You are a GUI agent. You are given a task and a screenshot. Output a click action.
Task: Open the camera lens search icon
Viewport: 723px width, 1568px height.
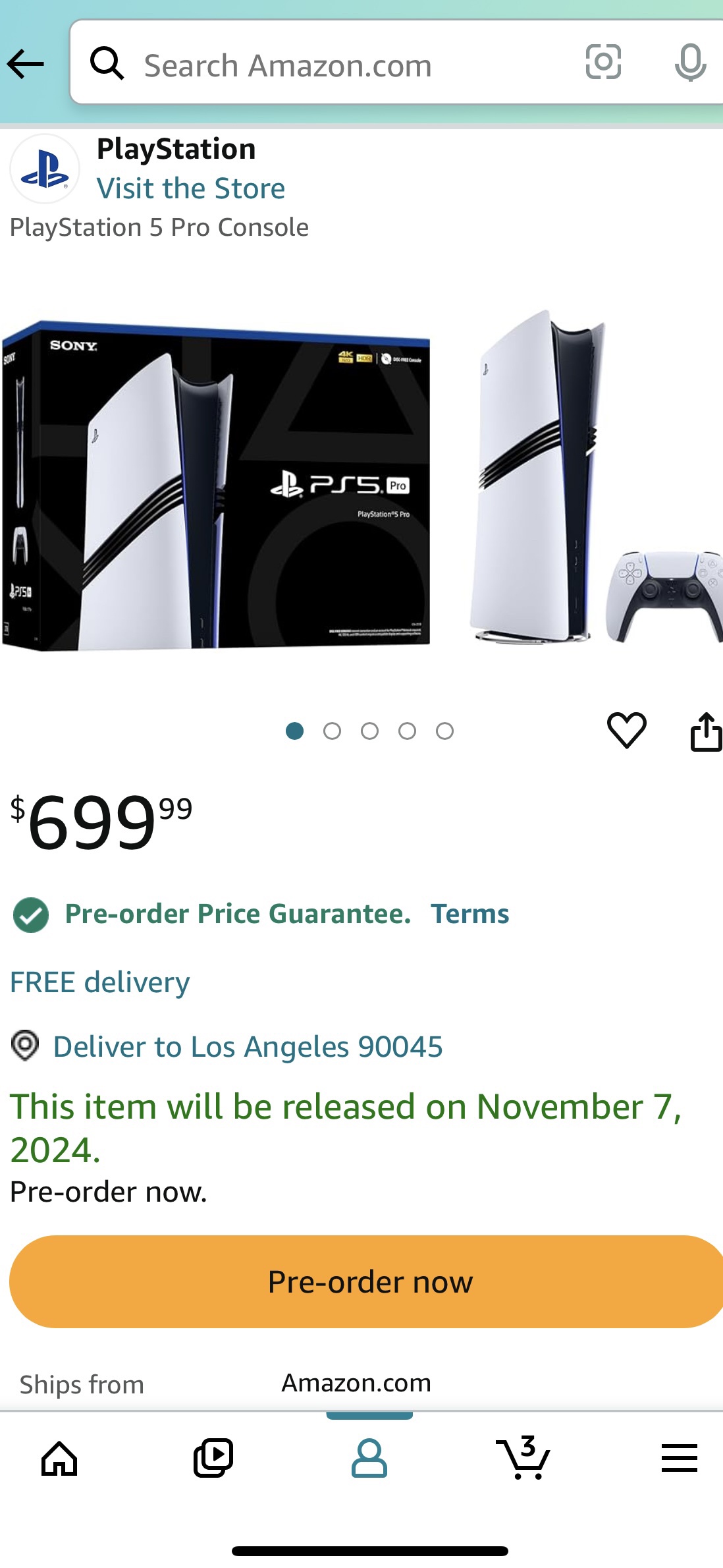603,63
